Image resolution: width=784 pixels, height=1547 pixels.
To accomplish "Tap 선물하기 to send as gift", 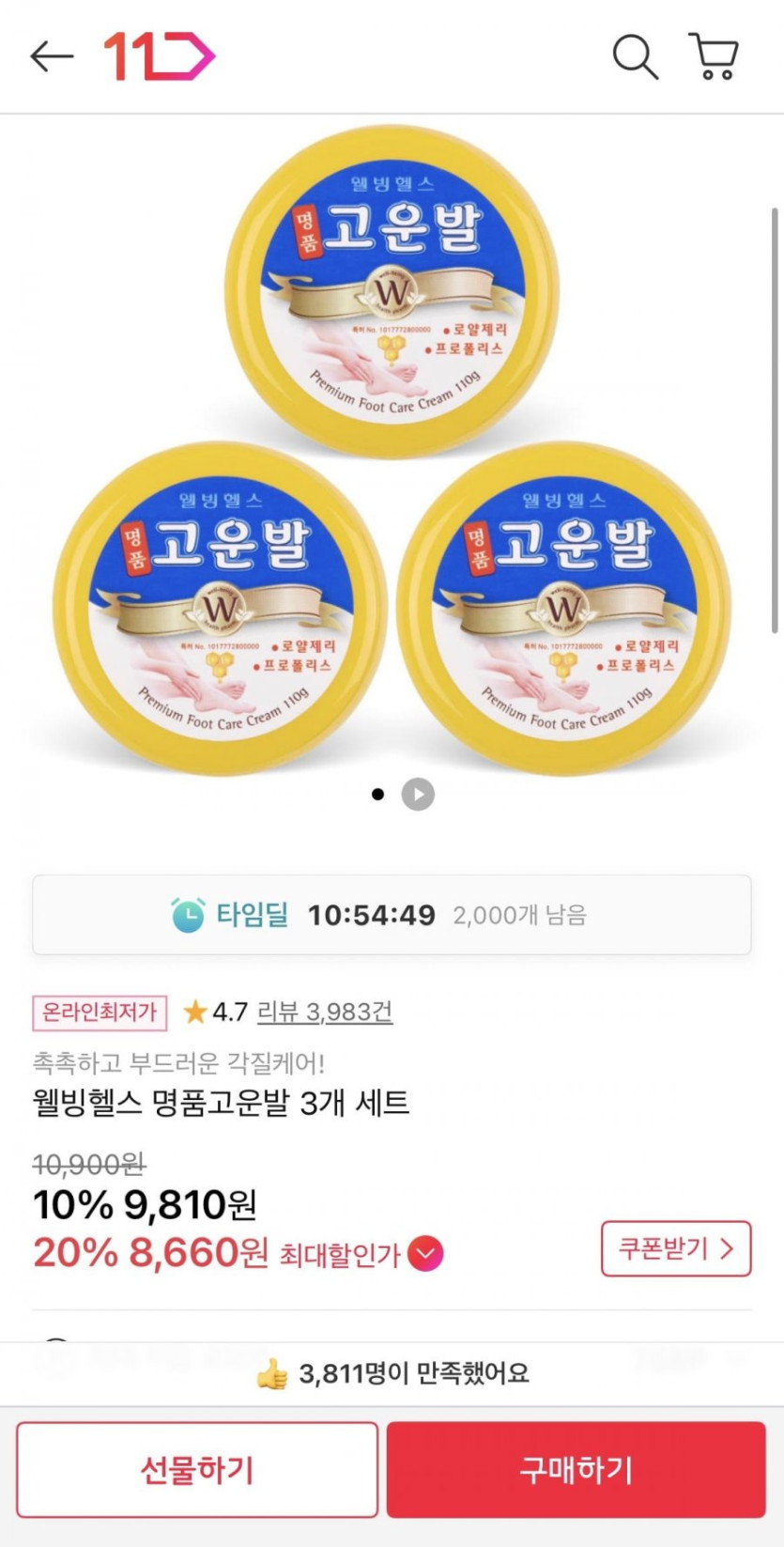I will [x=197, y=1469].
